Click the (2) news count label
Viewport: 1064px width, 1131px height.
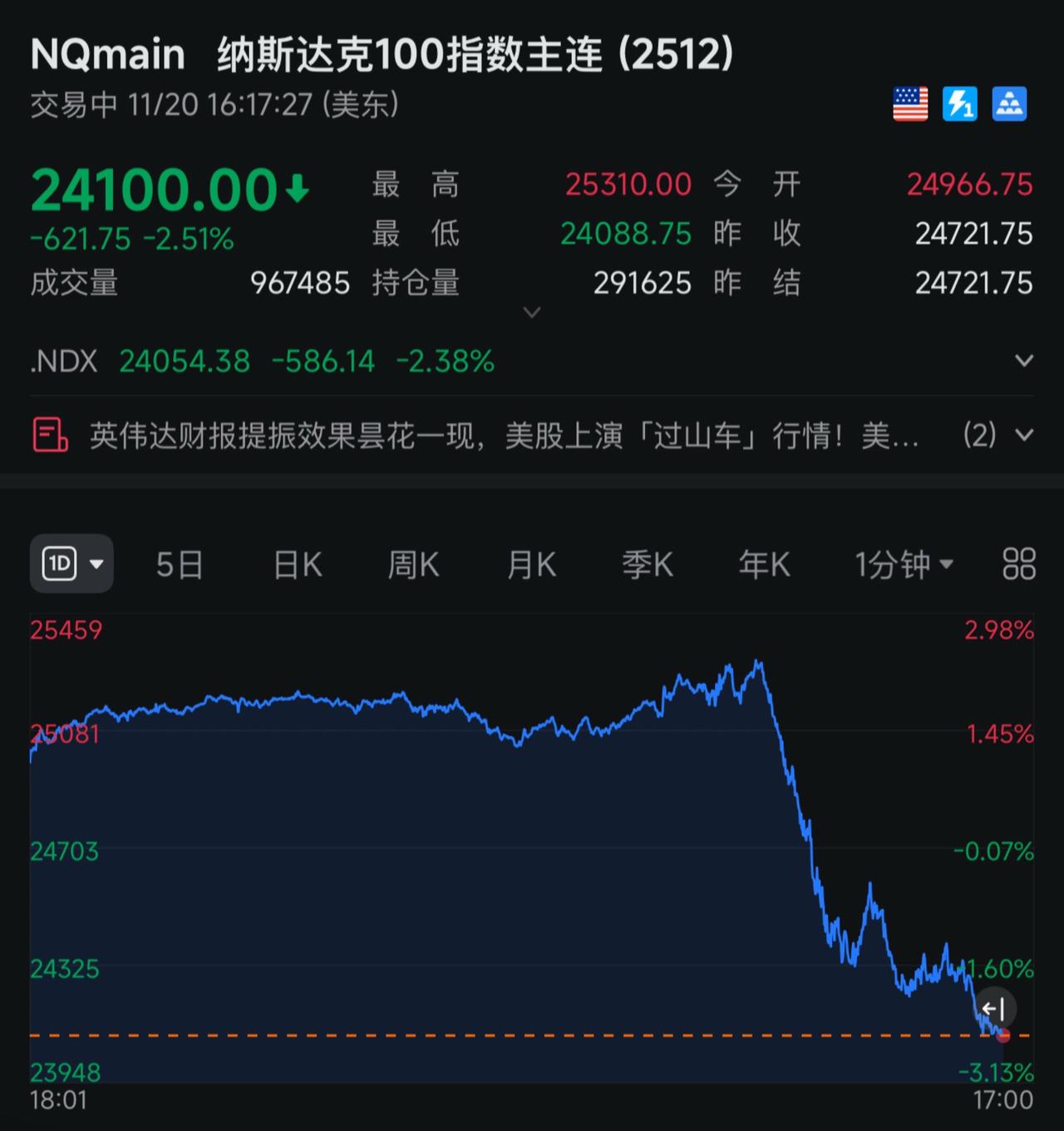coord(979,435)
